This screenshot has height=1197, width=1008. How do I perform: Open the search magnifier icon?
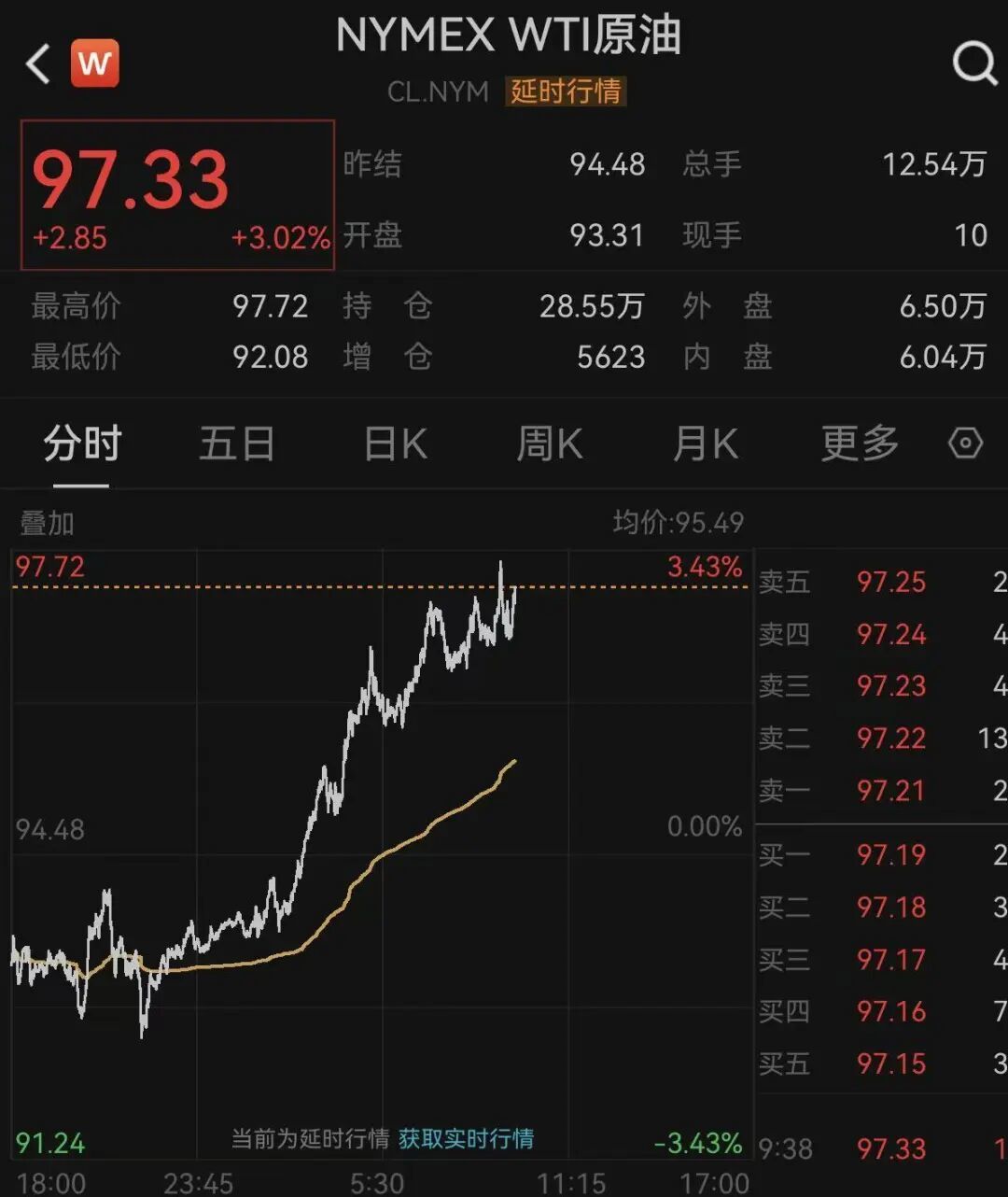point(973,65)
